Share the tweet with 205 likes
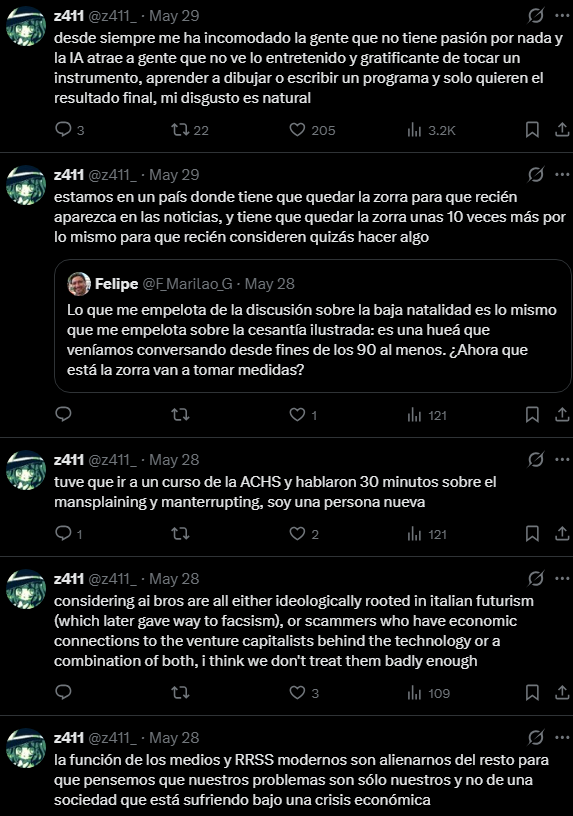The image size is (573, 816). pos(562,130)
